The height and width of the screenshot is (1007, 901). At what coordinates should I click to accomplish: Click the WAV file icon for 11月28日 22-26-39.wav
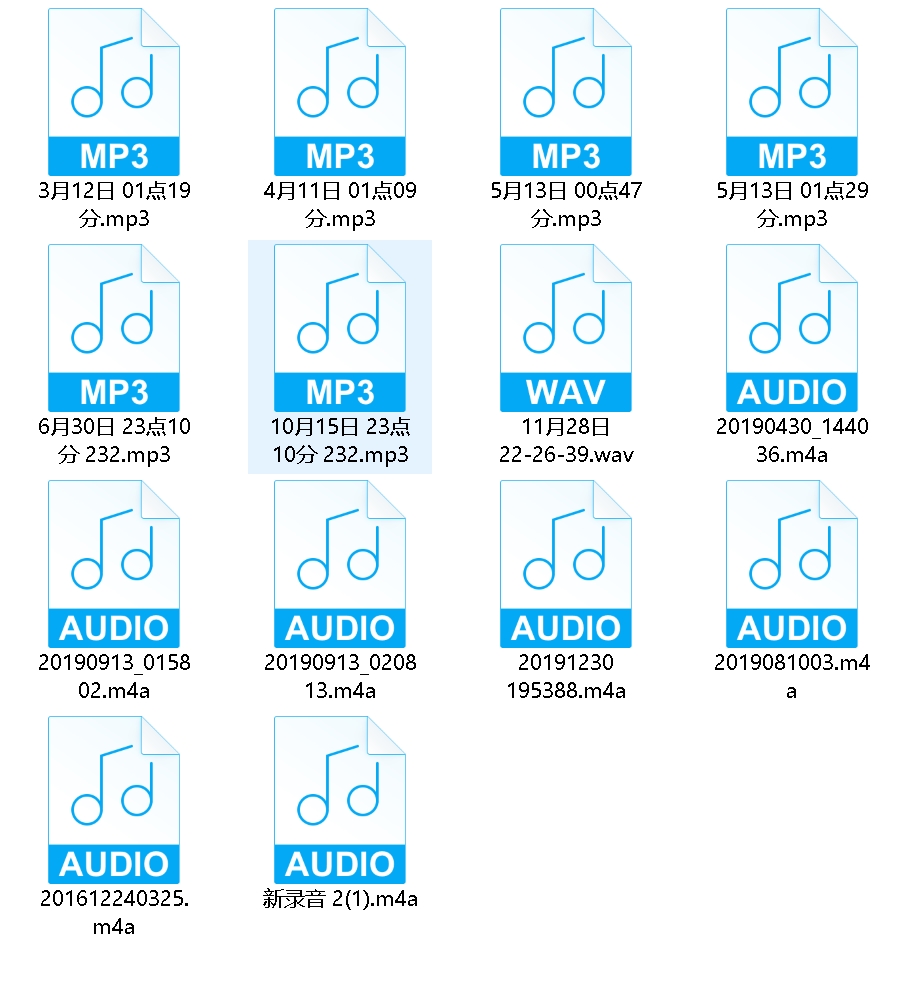click(565, 327)
